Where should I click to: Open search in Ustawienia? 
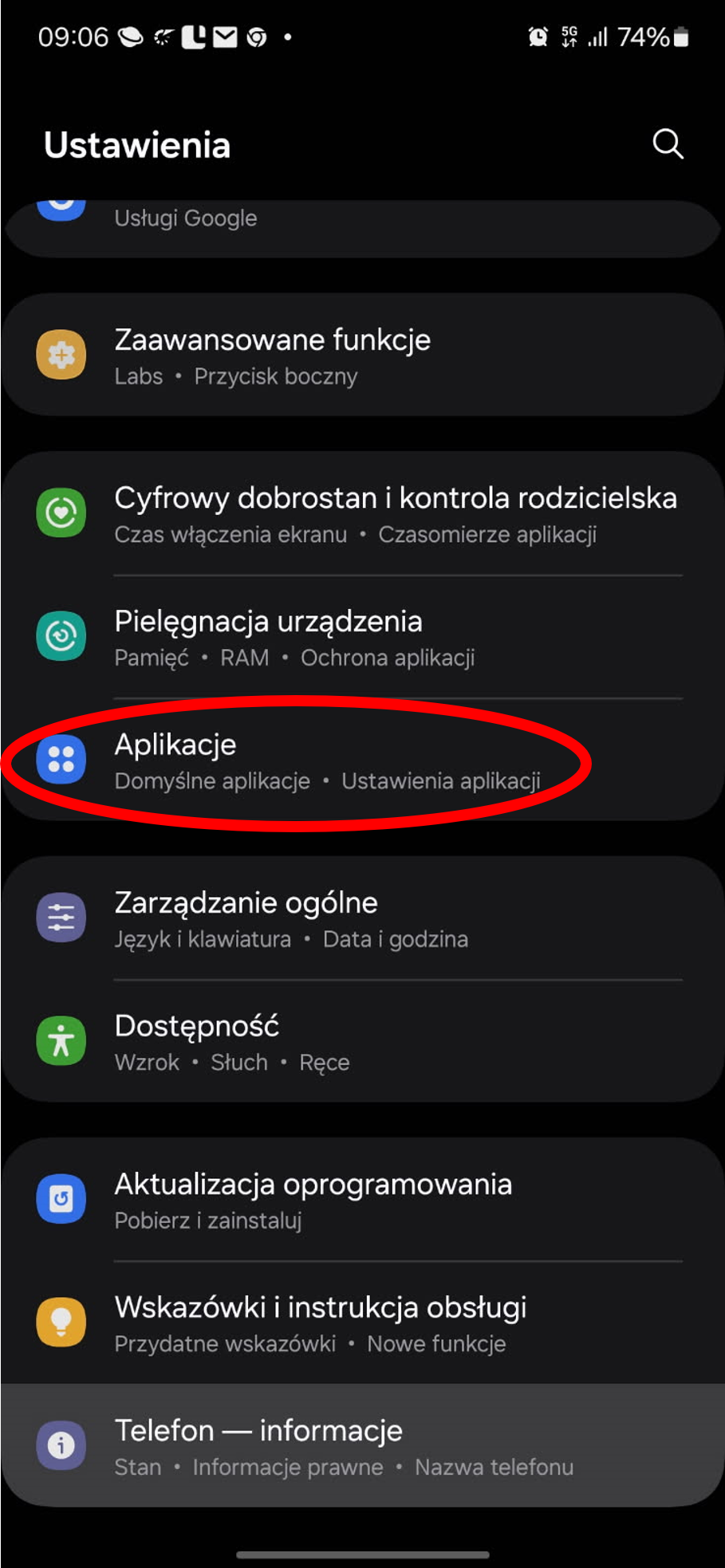[x=668, y=144]
